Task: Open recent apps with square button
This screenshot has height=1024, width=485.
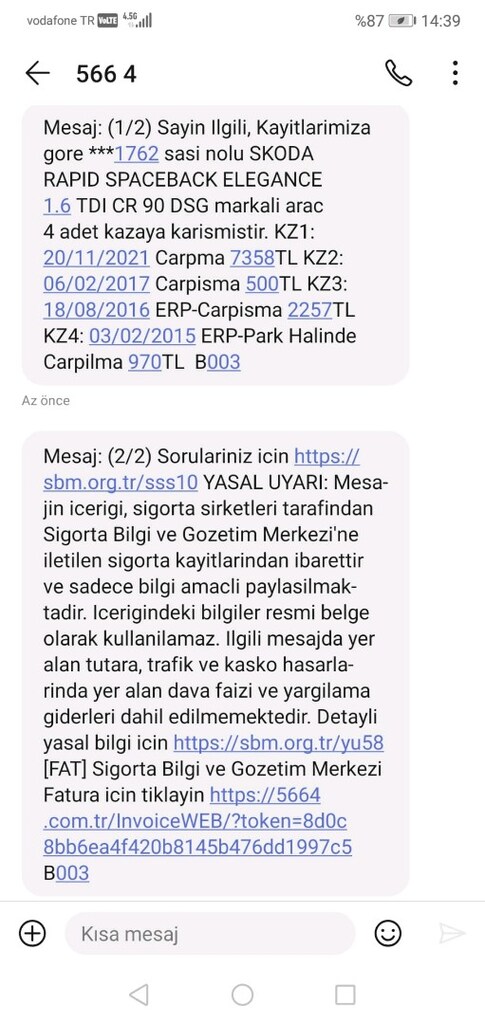Action: click(345, 995)
